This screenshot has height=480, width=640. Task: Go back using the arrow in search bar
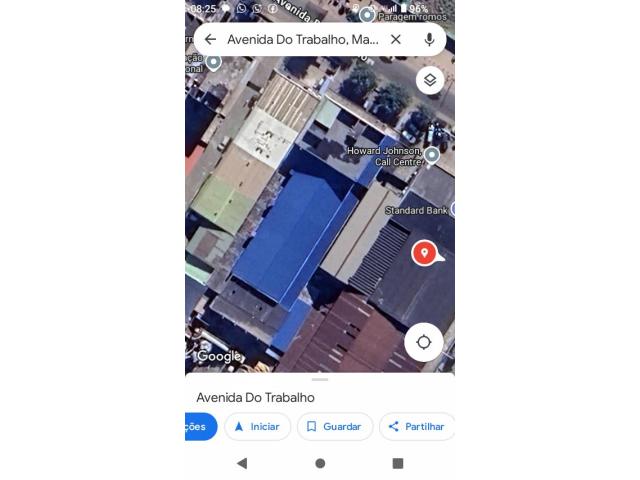(x=210, y=40)
